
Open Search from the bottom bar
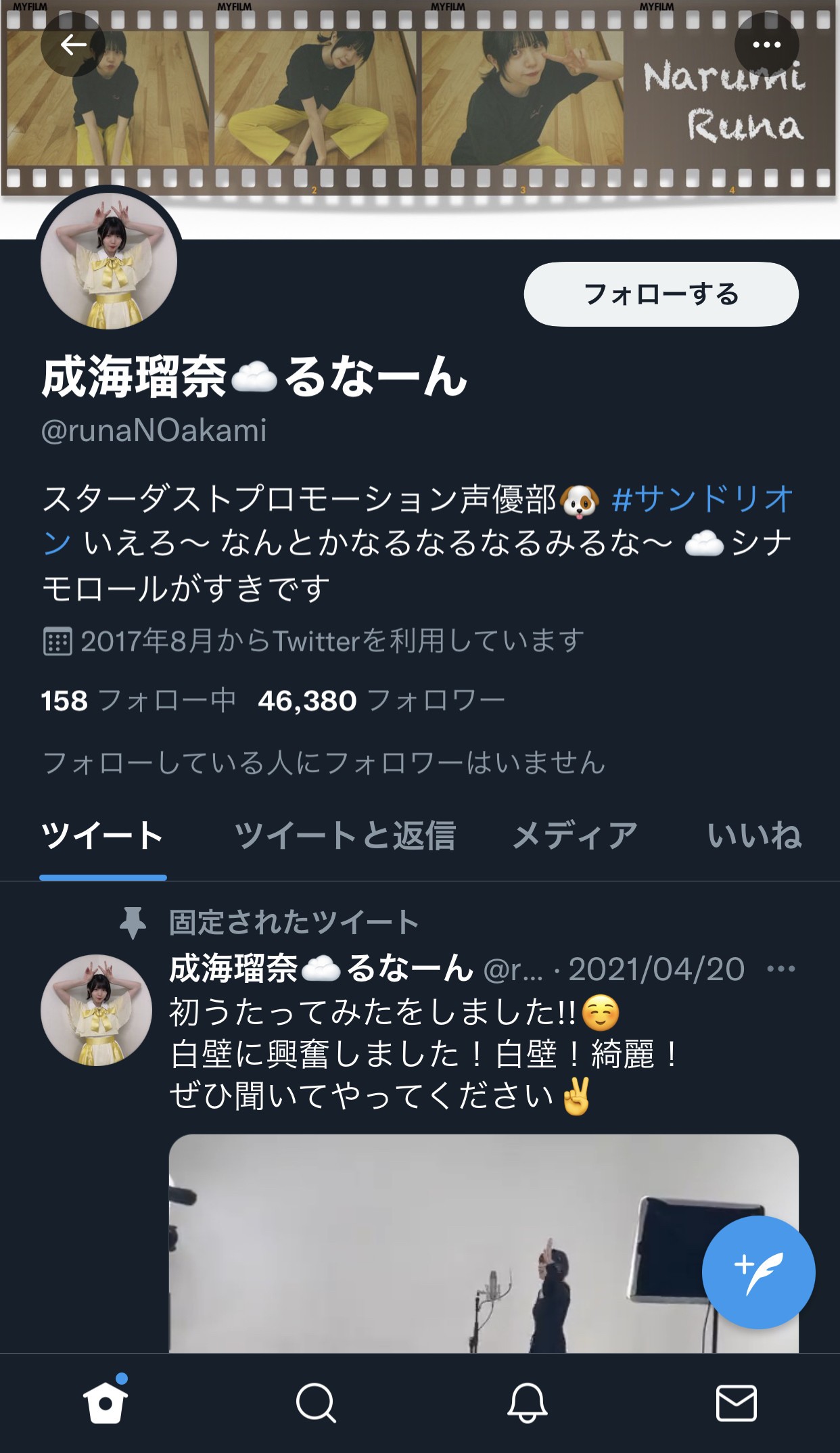click(315, 1404)
